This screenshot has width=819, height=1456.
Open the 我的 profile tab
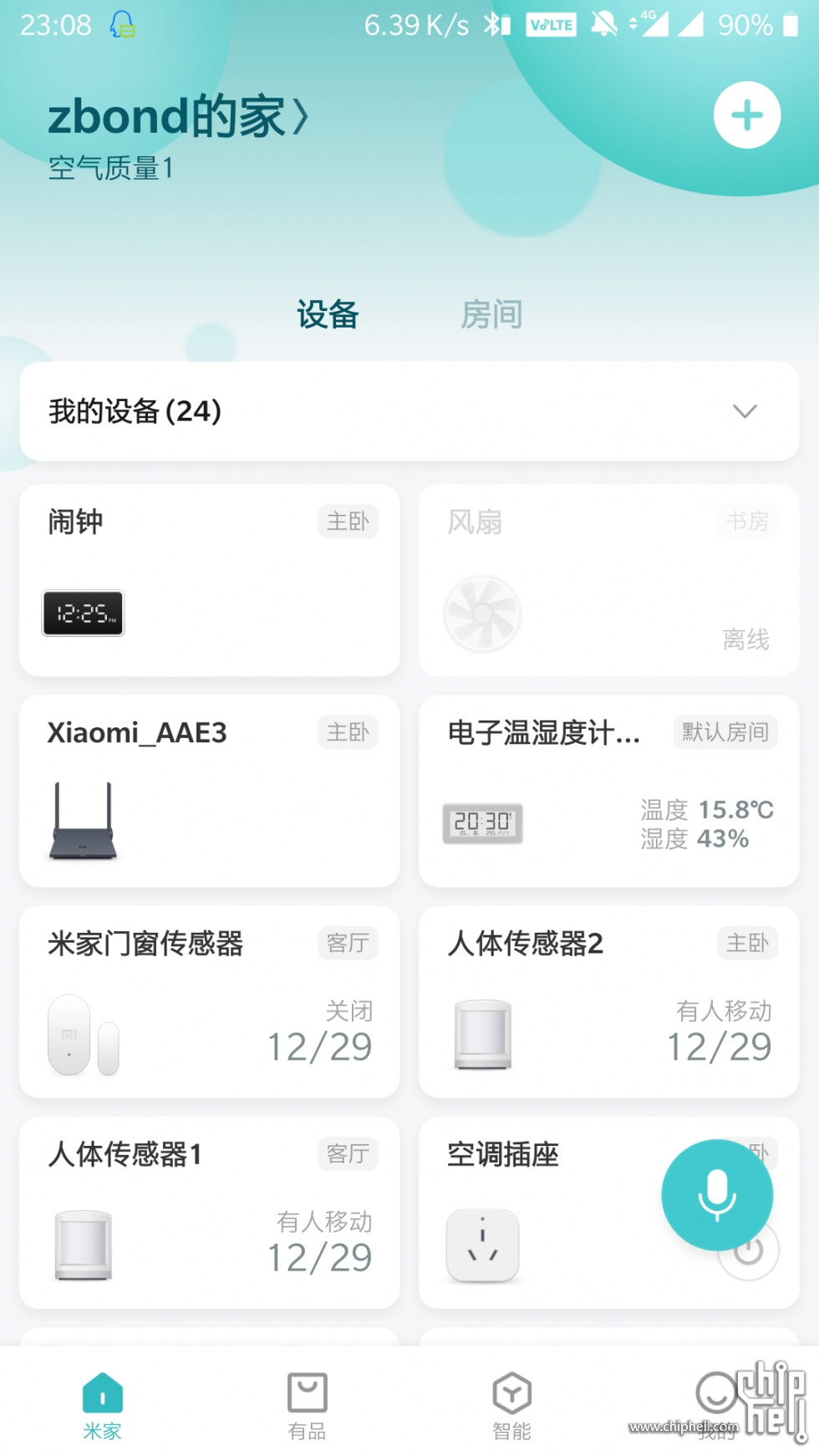click(x=717, y=1407)
